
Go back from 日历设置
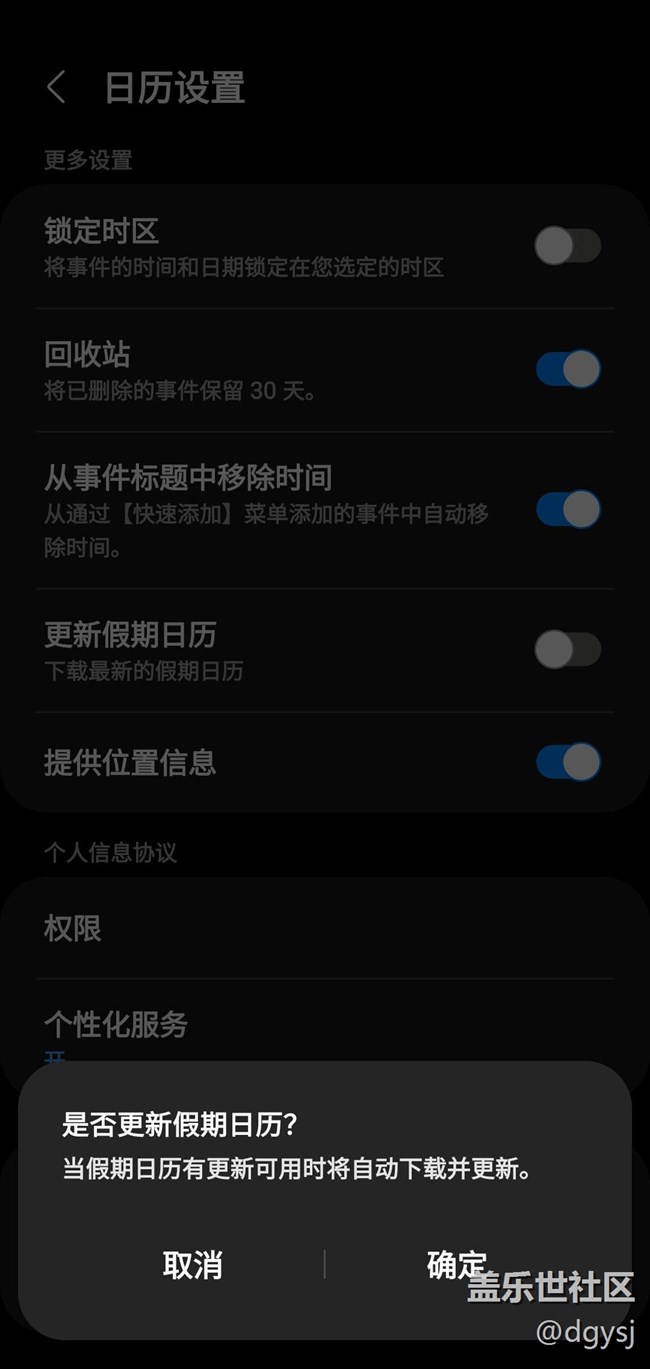[57, 88]
